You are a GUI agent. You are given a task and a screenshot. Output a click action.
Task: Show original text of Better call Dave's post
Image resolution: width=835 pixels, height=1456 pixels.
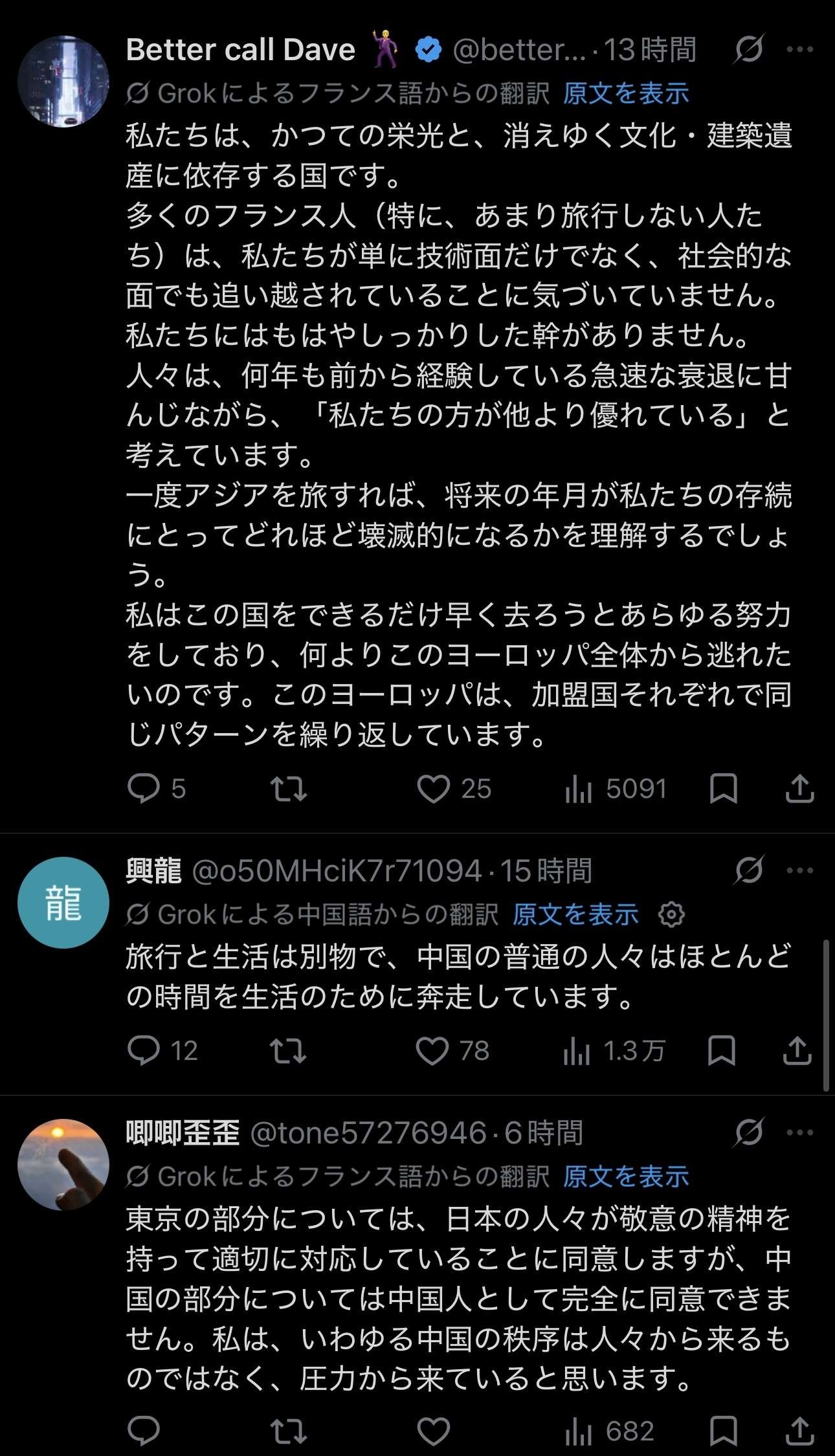click(x=626, y=94)
